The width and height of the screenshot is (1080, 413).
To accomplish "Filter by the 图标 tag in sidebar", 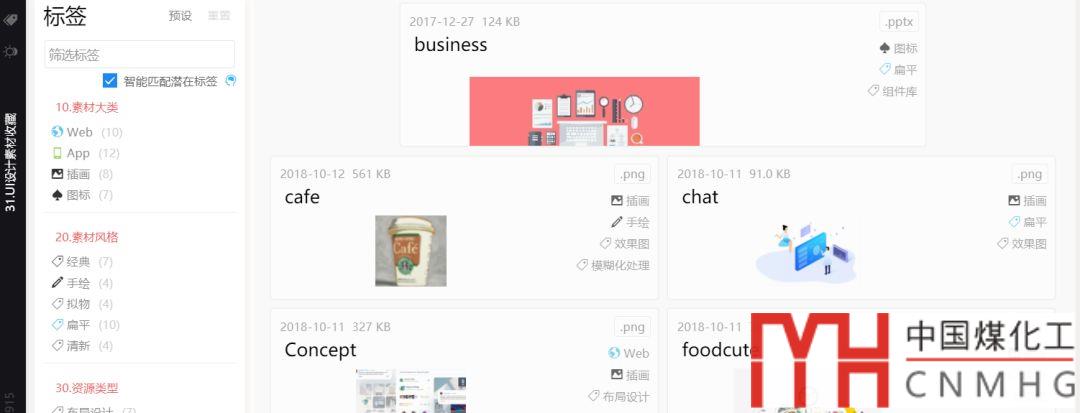I will click(x=79, y=195).
